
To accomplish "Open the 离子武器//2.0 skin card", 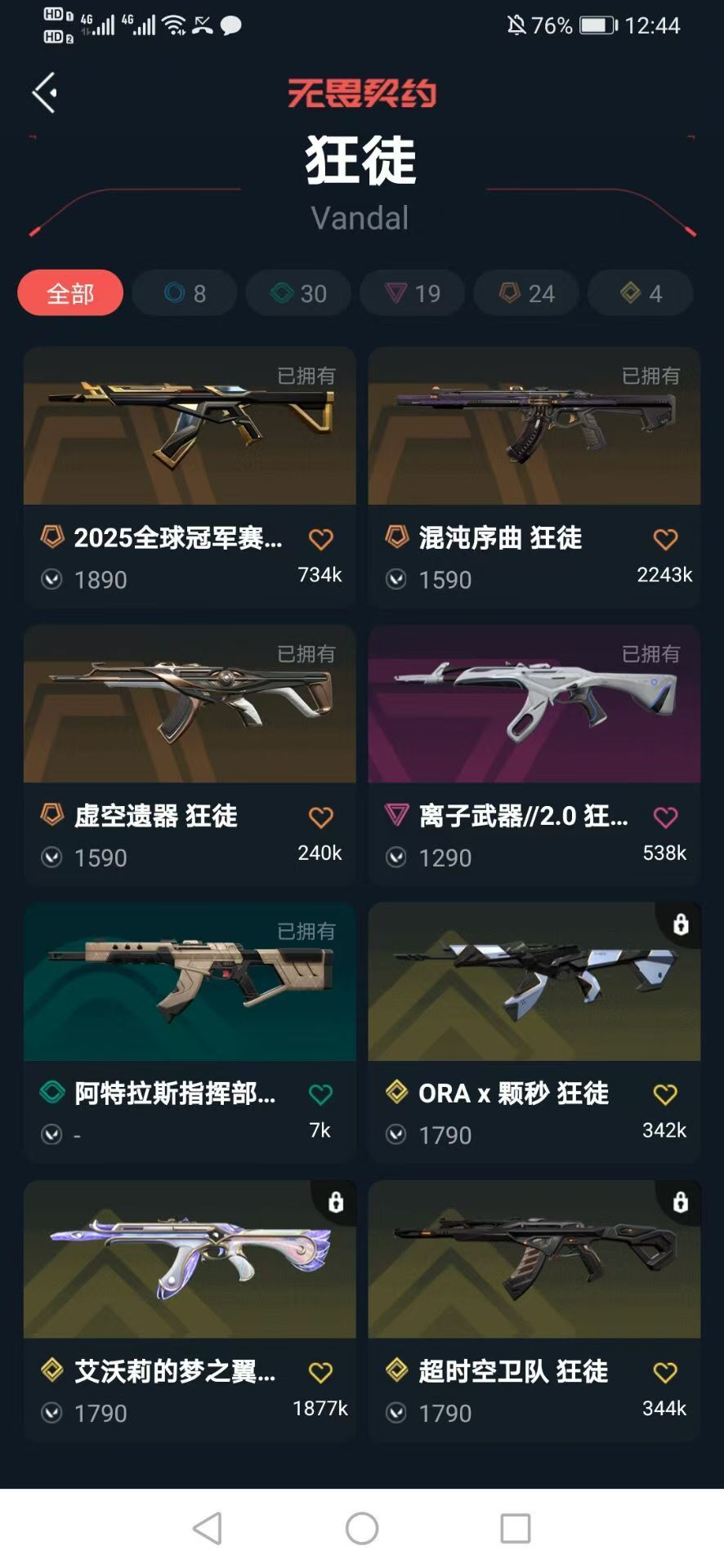I will point(534,755).
